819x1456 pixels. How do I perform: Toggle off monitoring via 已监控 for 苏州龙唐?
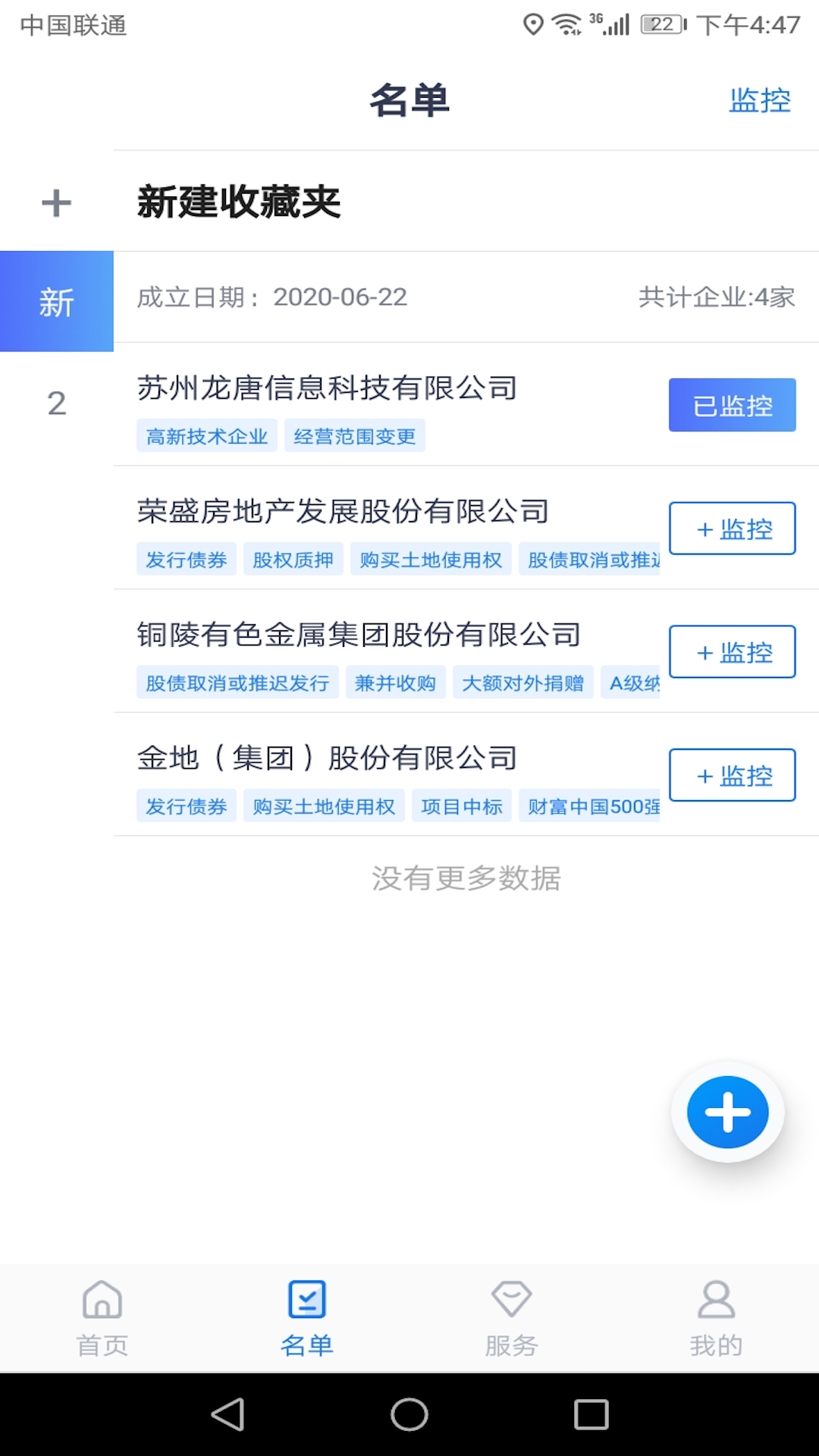[x=731, y=405]
